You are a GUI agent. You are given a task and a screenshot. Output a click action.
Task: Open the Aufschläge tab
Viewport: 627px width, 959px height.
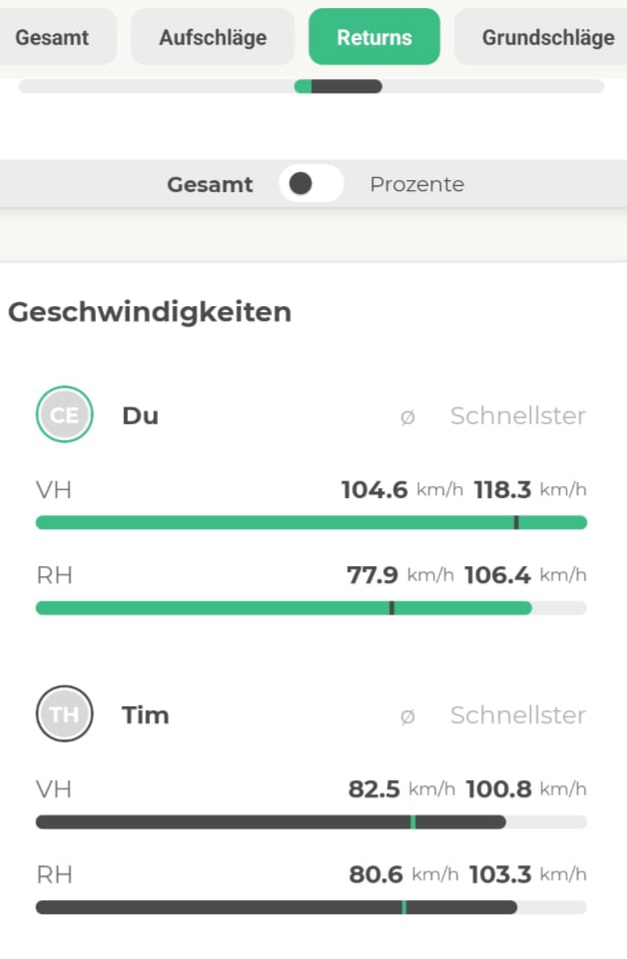(213, 37)
